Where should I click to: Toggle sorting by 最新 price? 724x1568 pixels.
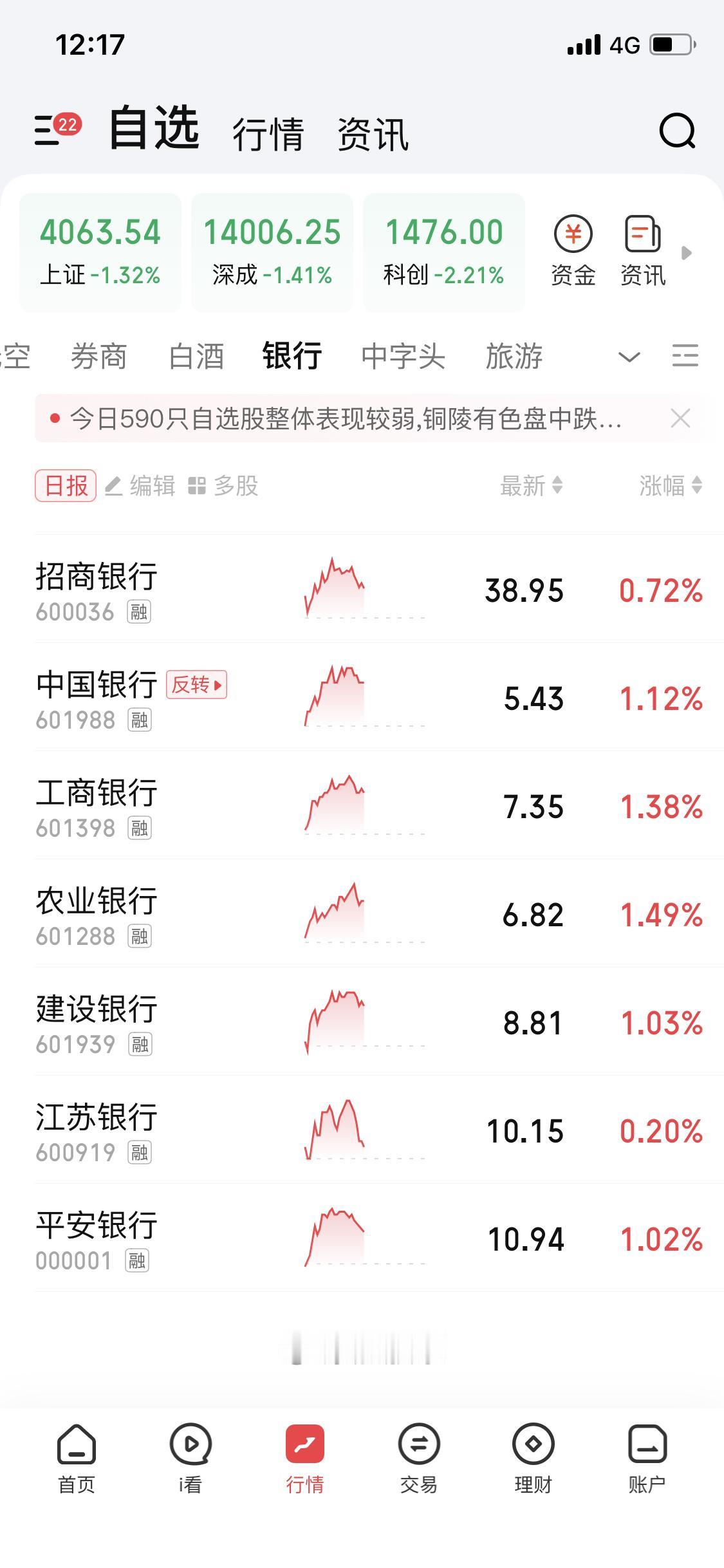click(528, 486)
